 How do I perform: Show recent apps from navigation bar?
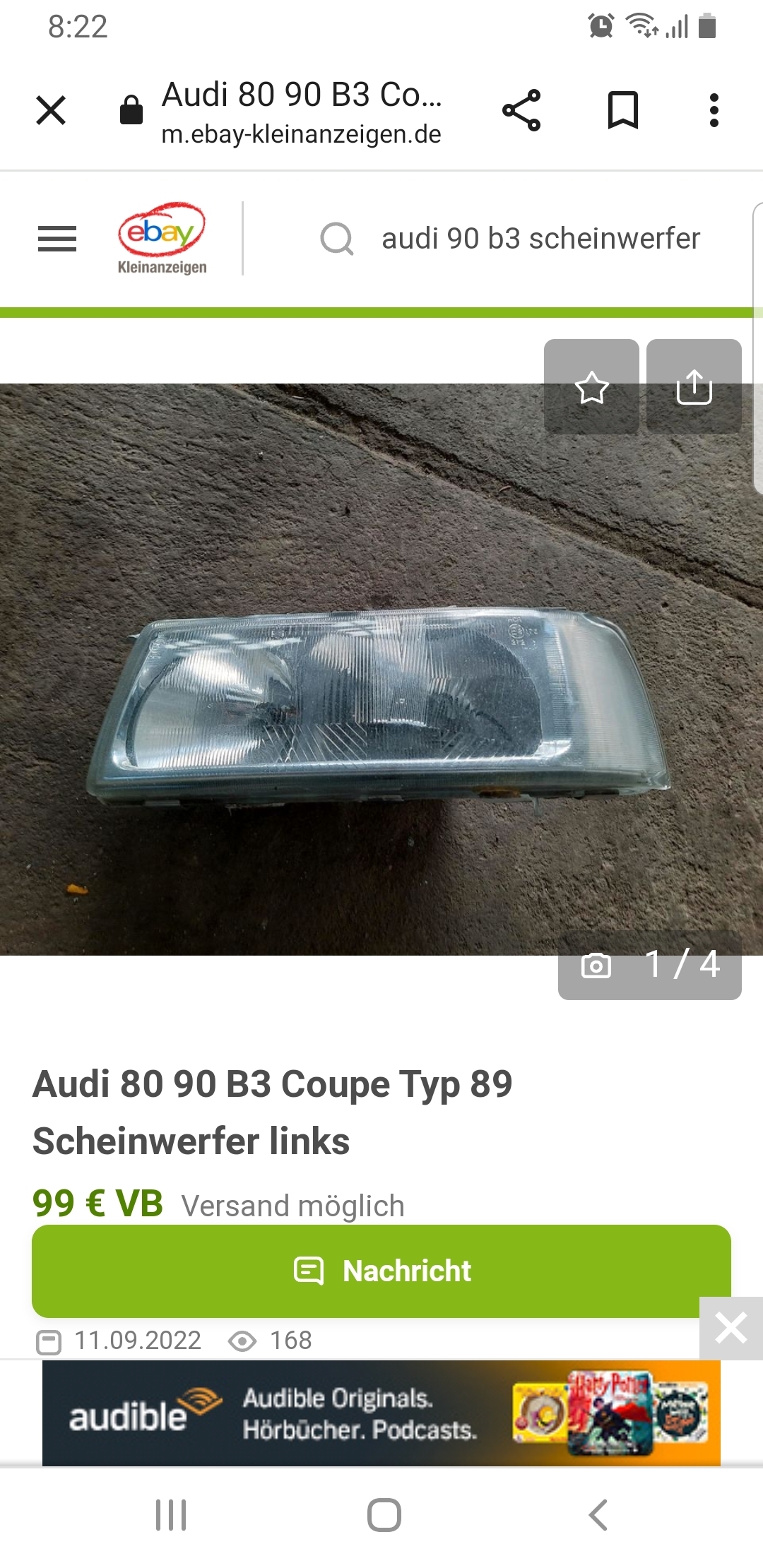[171, 1515]
